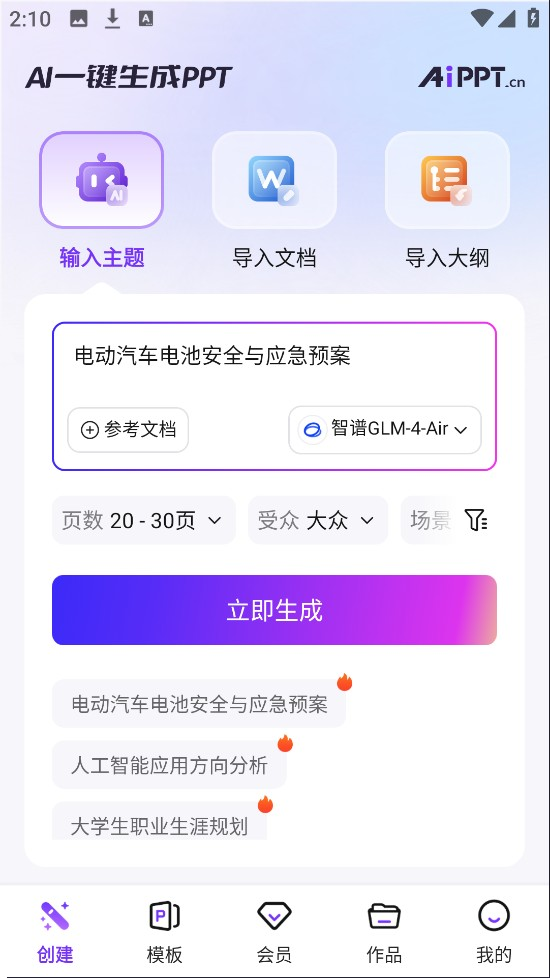Image resolution: width=550 pixels, height=978 pixels.
Task: Open the 智谱GLM-4-Air model dropdown
Action: pos(385,430)
